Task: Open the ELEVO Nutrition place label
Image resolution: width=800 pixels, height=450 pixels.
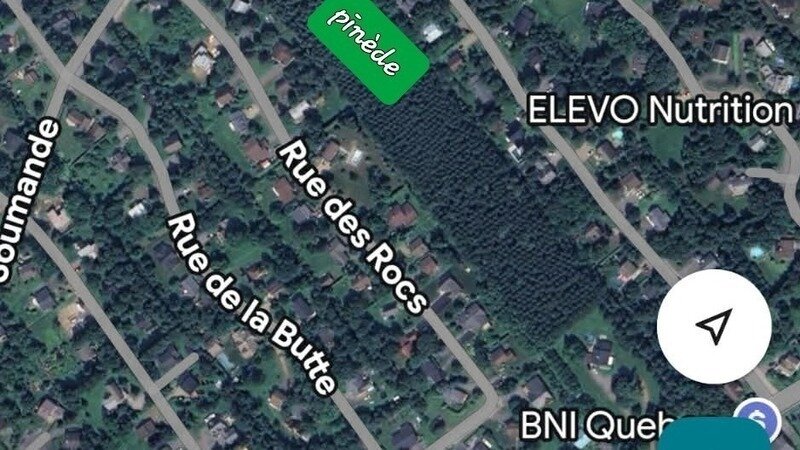Action: click(659, 109)
